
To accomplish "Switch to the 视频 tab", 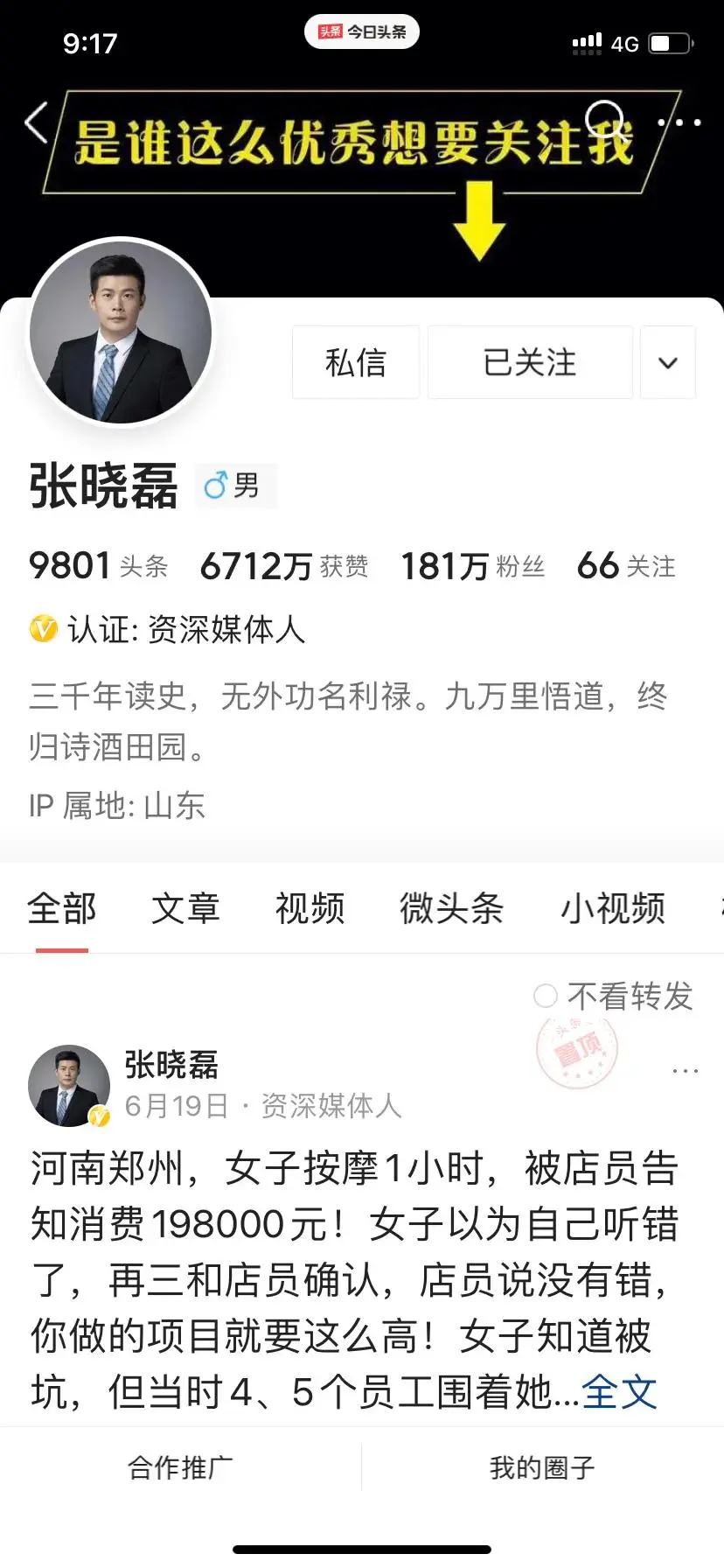I will pyautogui.click(x=310, y=908).
